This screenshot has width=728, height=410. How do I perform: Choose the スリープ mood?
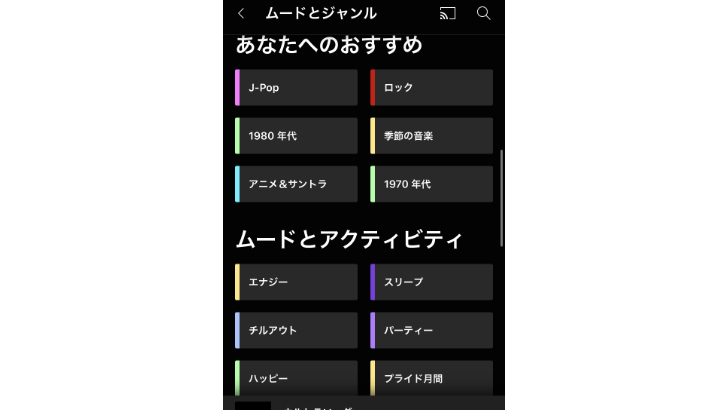tap(431, 282)
